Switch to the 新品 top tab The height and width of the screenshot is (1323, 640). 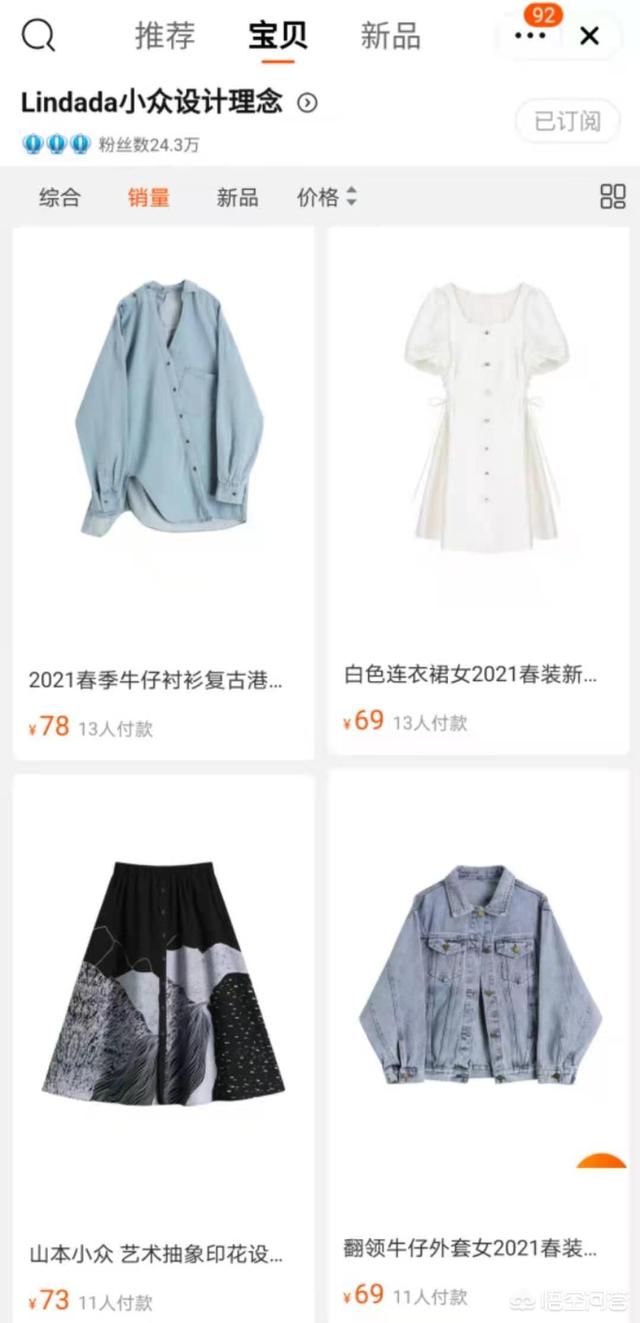pyautogui.click(x=390, y=37)
